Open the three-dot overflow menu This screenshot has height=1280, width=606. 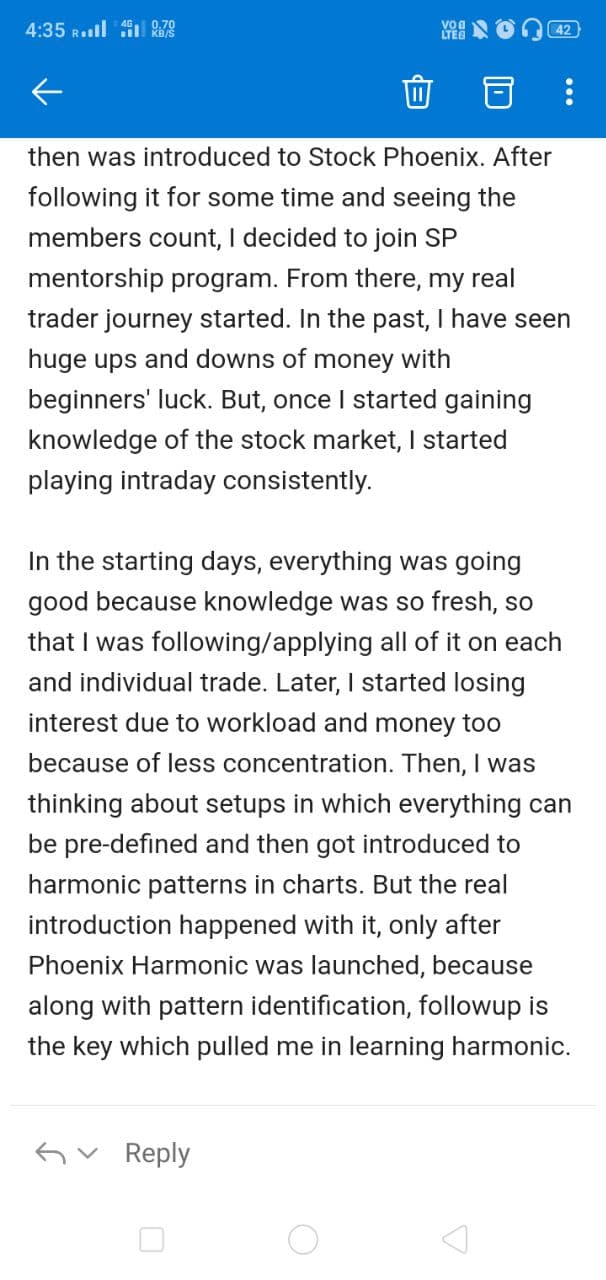569,93
